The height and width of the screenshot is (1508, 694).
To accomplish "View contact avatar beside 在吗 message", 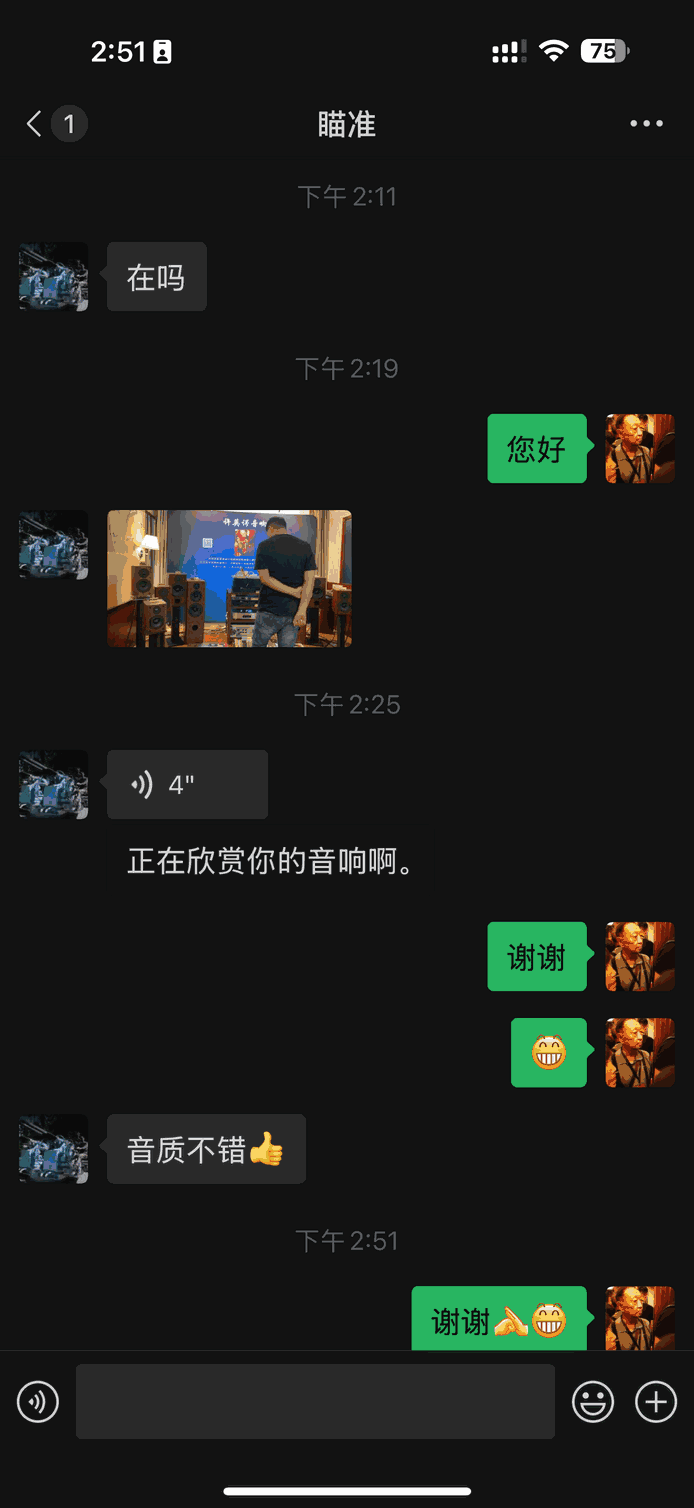I will pyautogui.click(x=54, y=276).
